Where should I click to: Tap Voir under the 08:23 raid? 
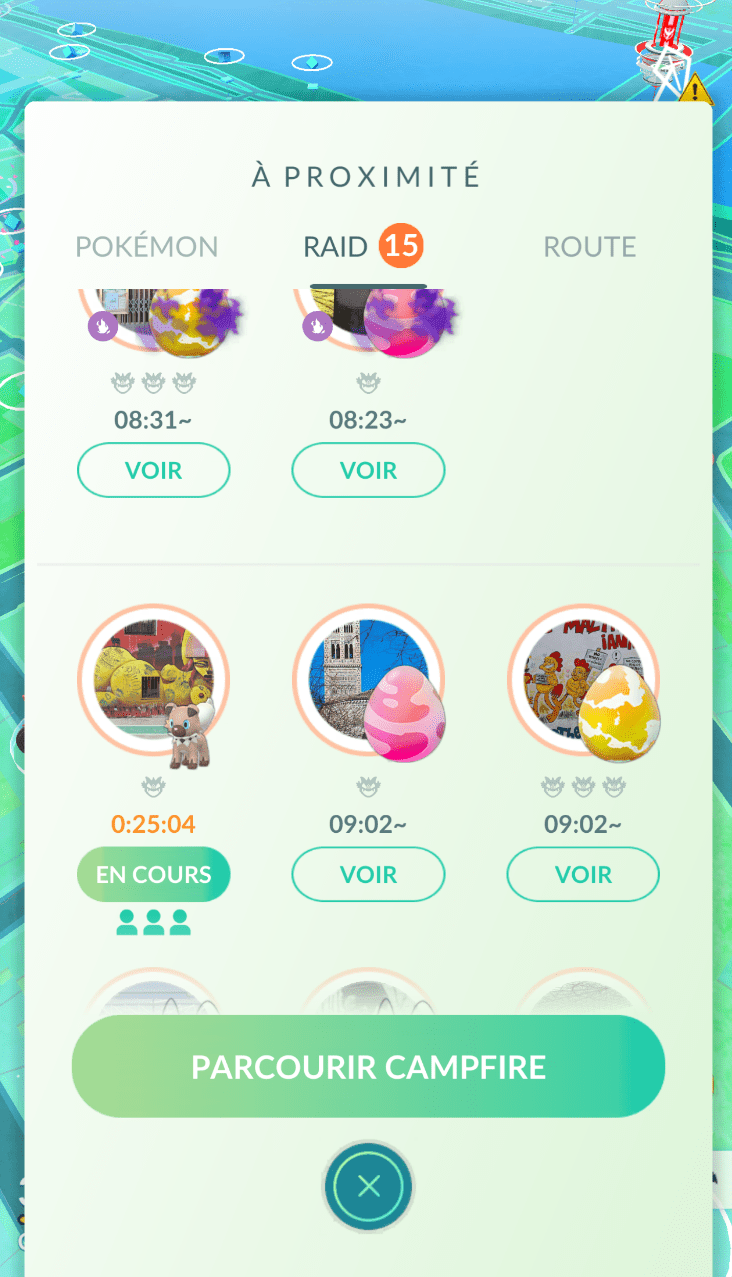pyautogui.click(x=368, y=470)
